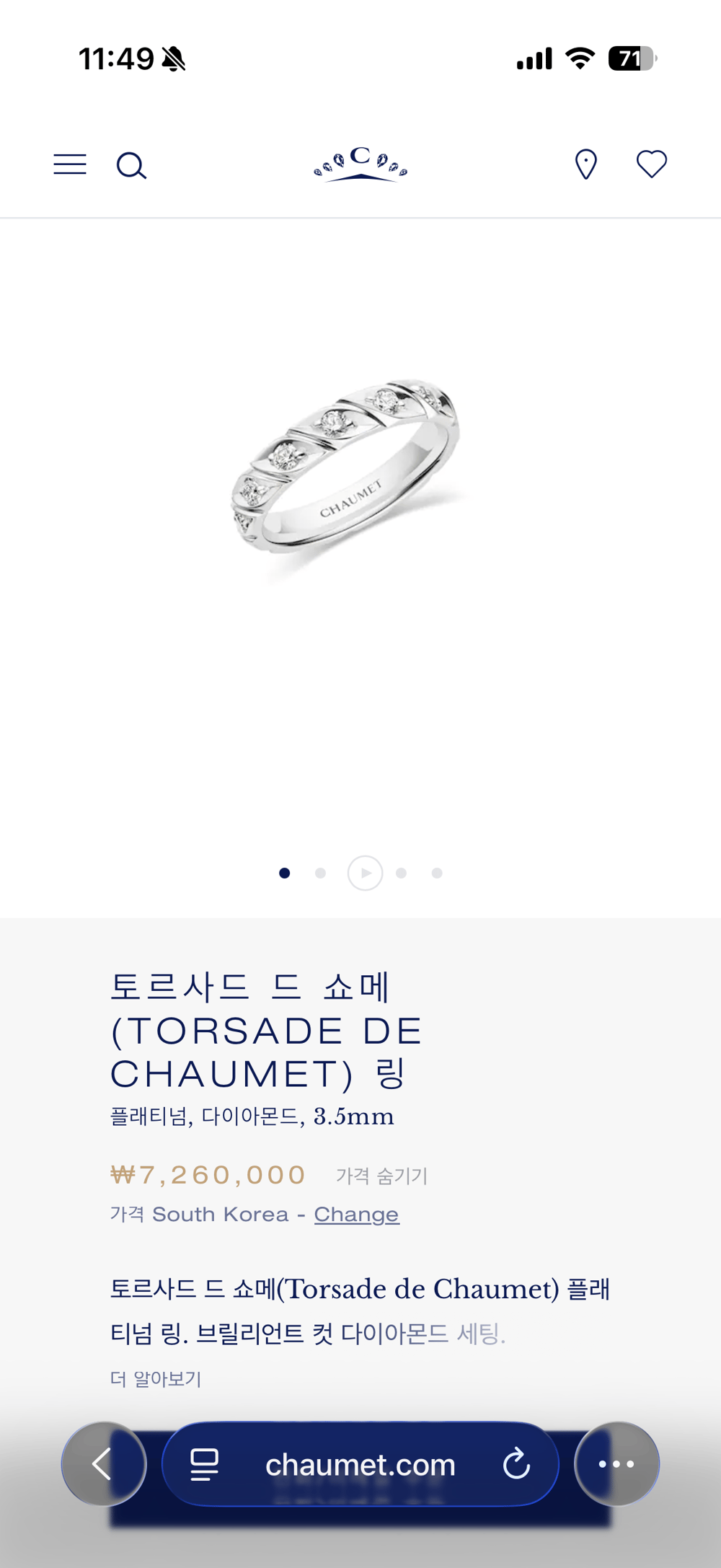
Task: Open the browser more options menu
Action: tap(616, 1464)
